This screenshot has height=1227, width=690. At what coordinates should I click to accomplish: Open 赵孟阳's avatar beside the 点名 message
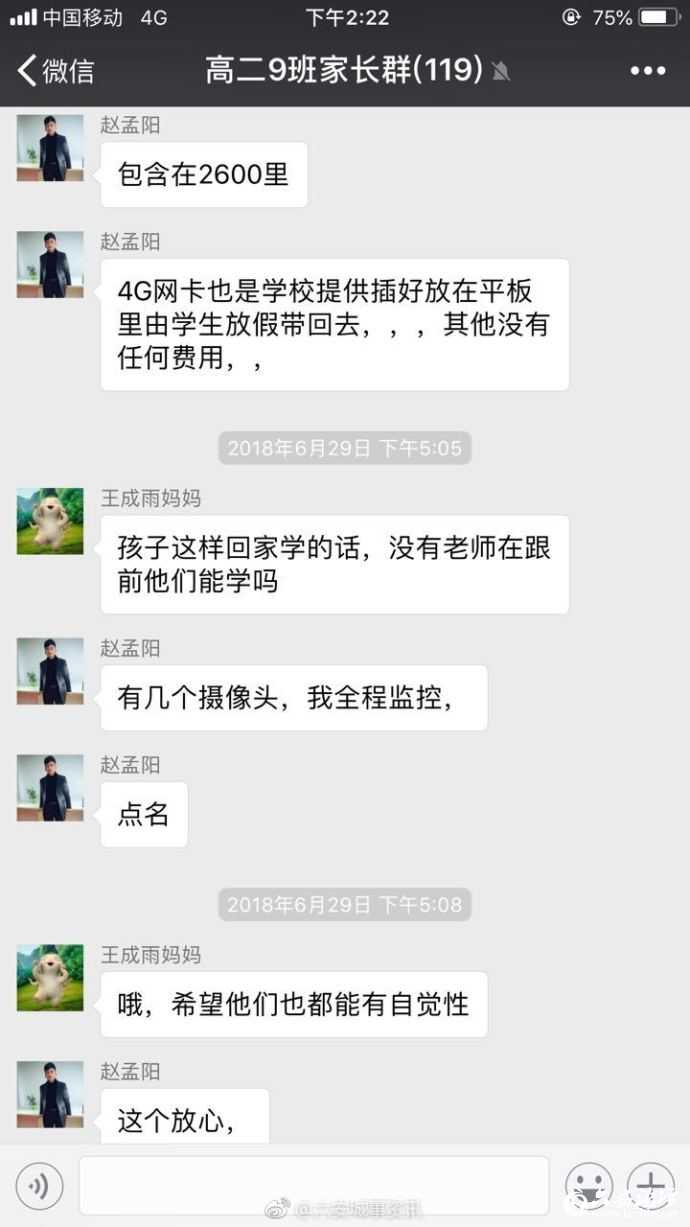(x=50, y=788)
